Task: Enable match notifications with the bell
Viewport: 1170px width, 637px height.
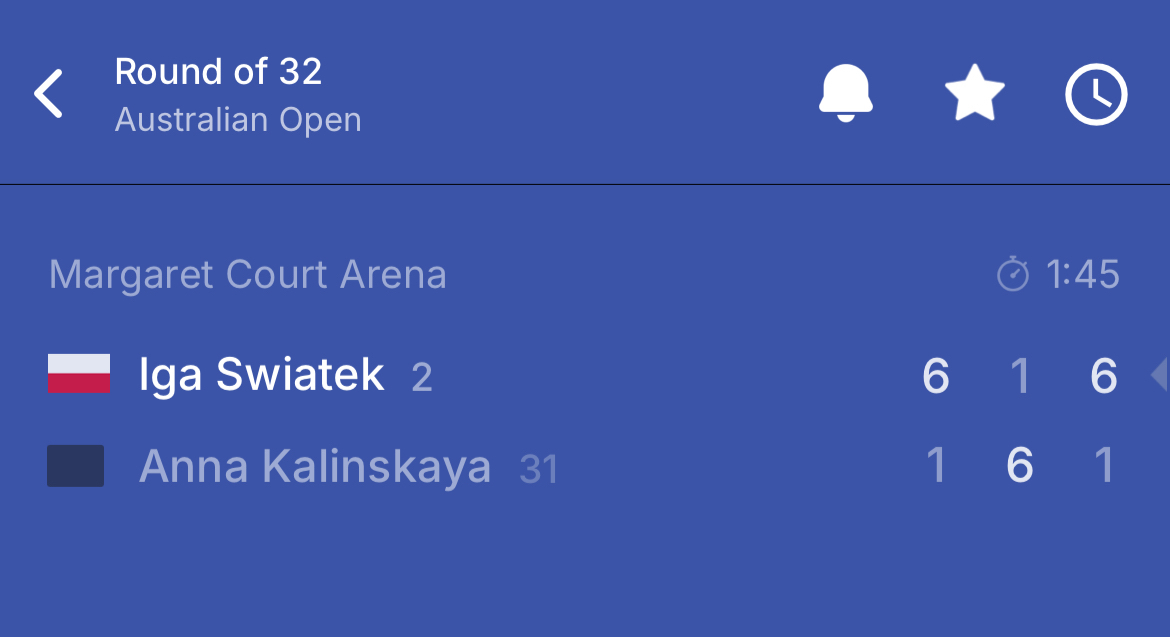Action: point(846,95)
